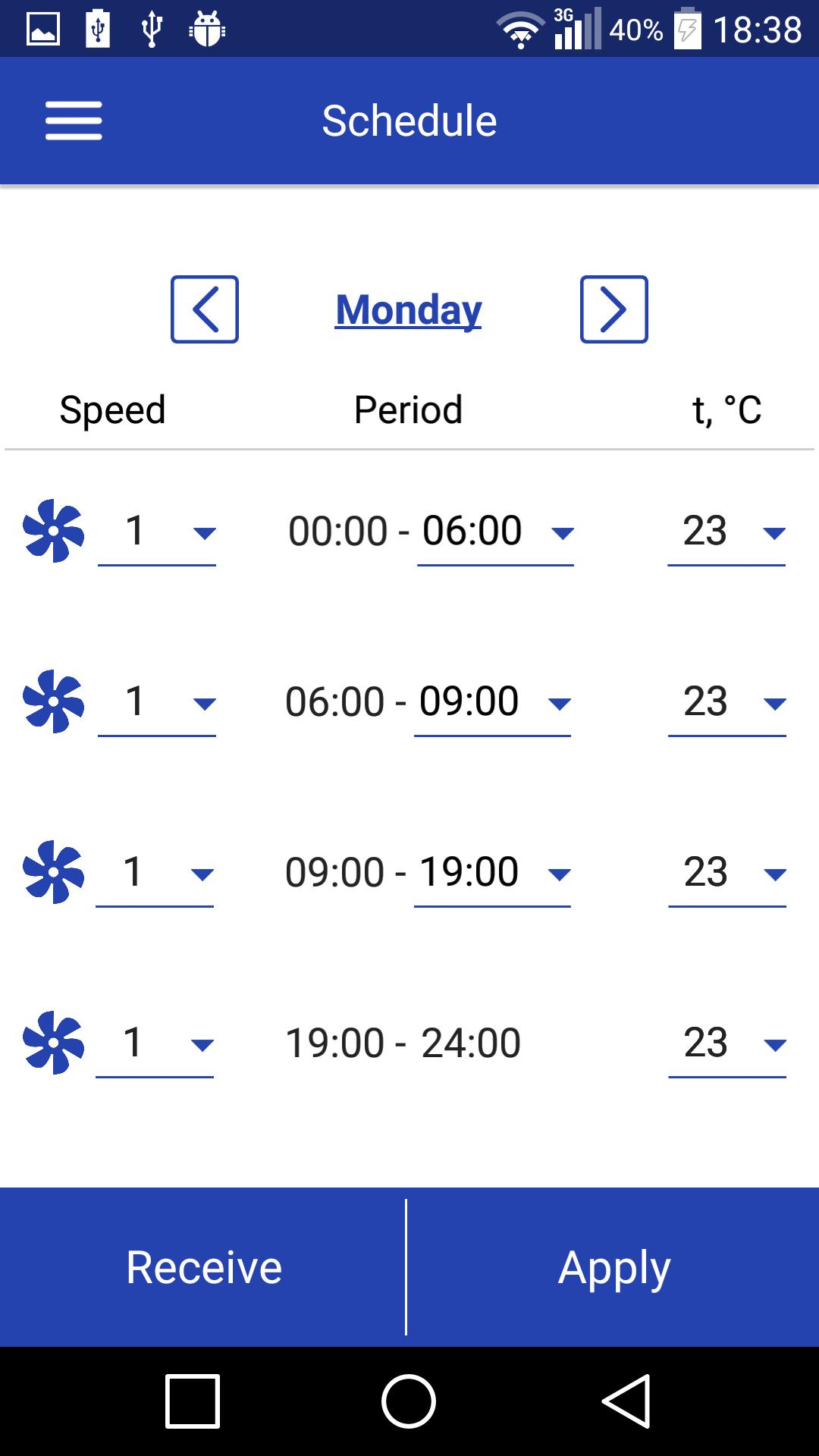Screen dimensions: 819x1456
Task: Go to the next day
Action: 614,309
